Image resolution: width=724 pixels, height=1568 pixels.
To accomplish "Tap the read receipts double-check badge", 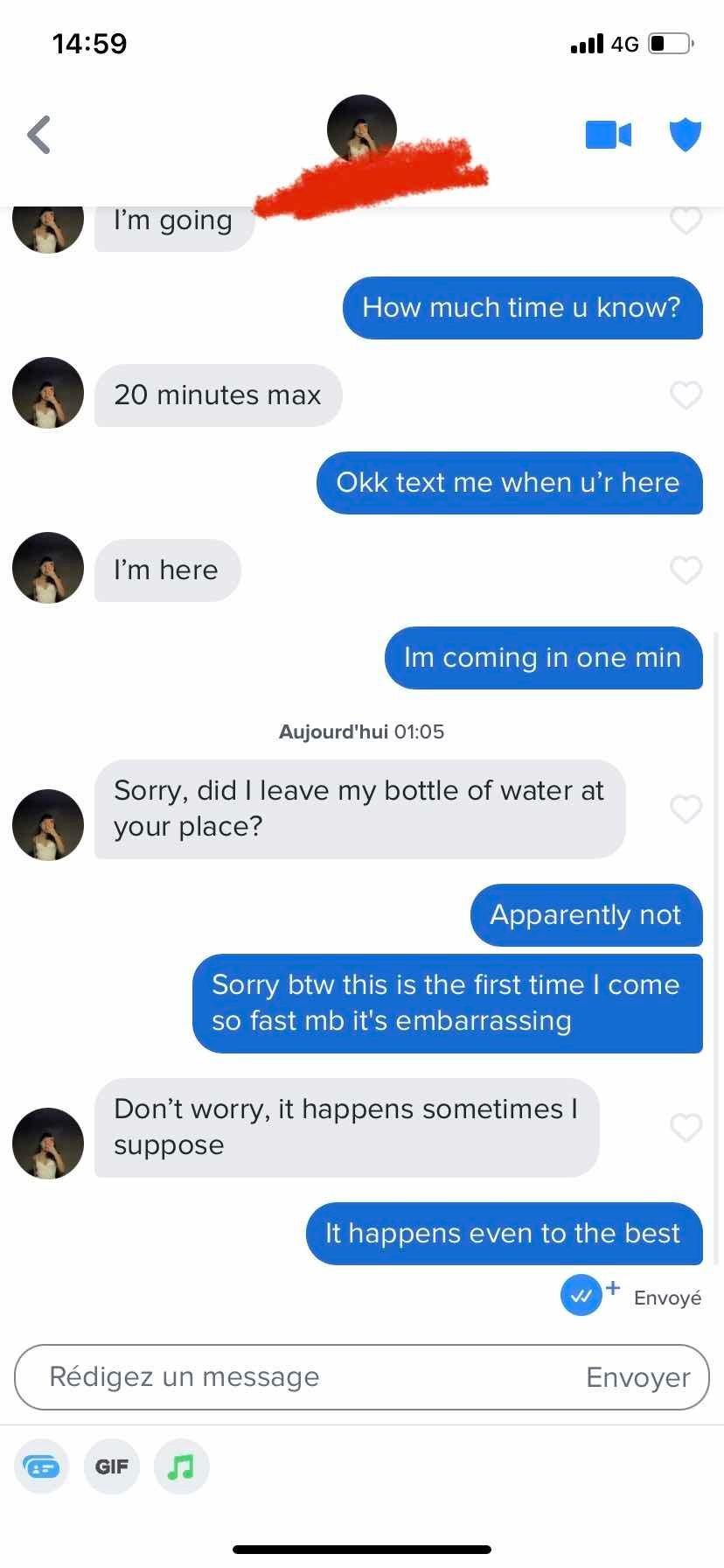I will [581, 1296].
